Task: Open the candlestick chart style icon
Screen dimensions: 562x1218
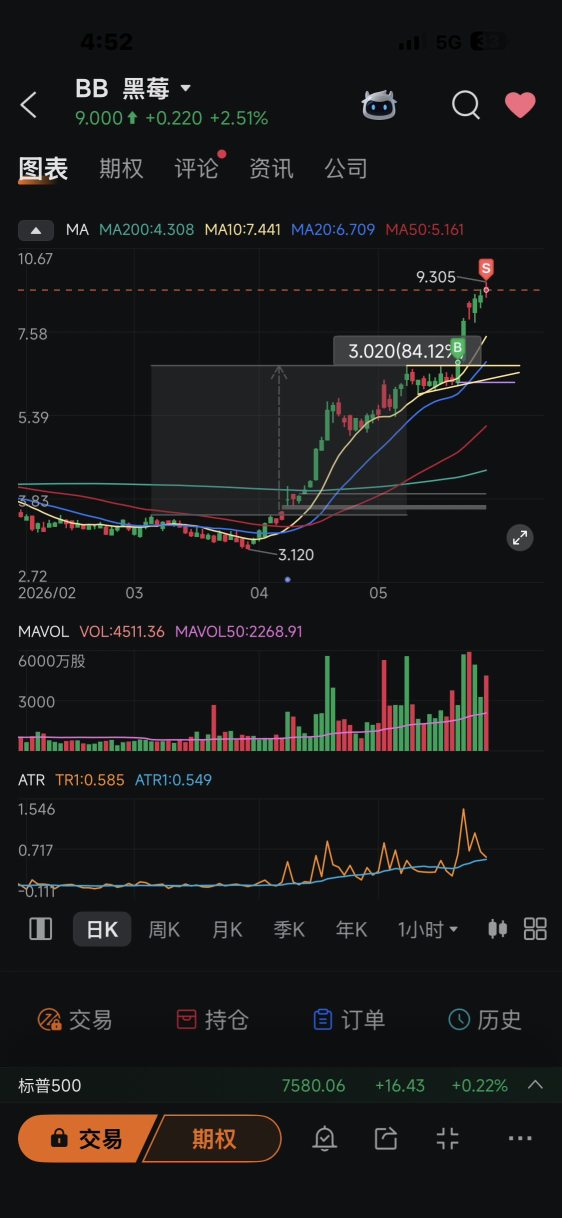Action: [497, 929]
